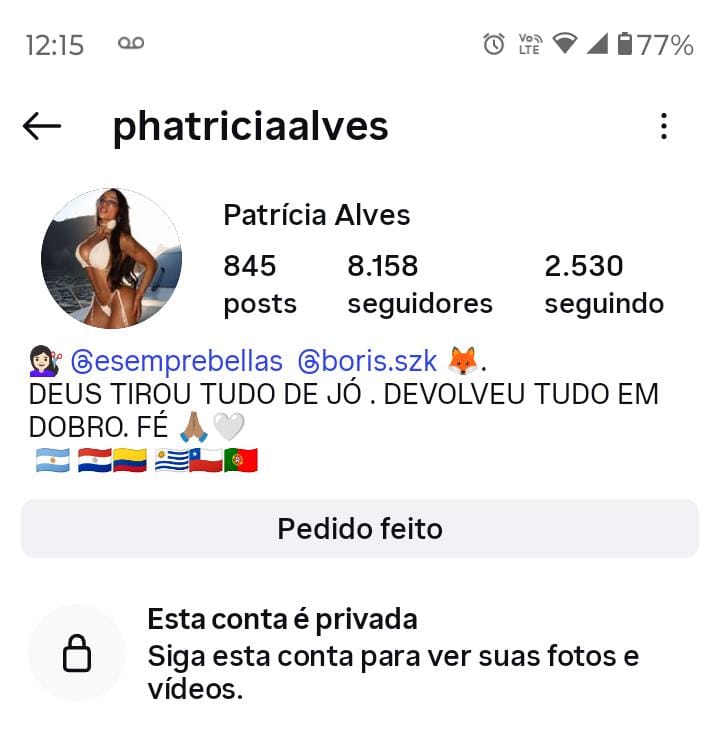
Task: Open the three-dot overflow menu
Action: pos(663,126)
